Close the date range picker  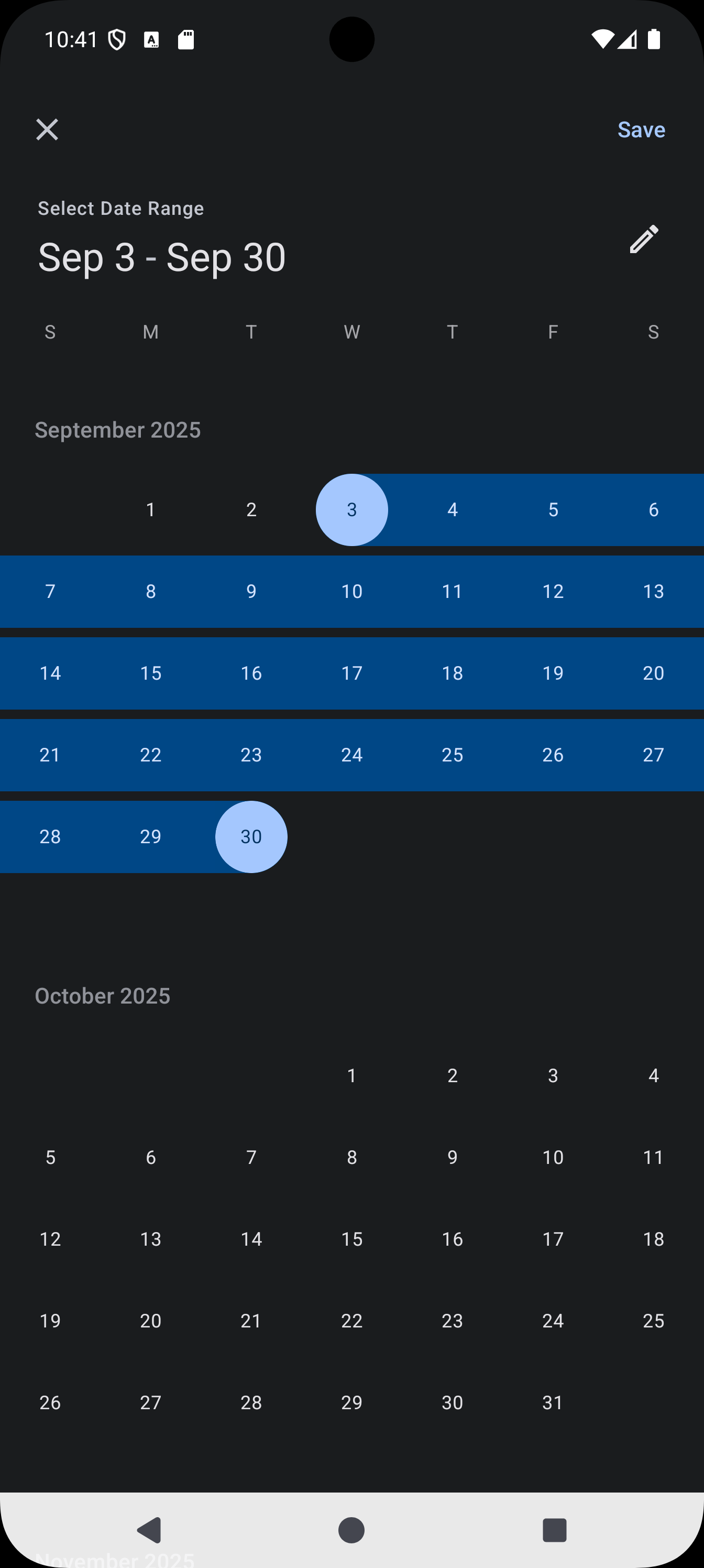coord(47,129)
